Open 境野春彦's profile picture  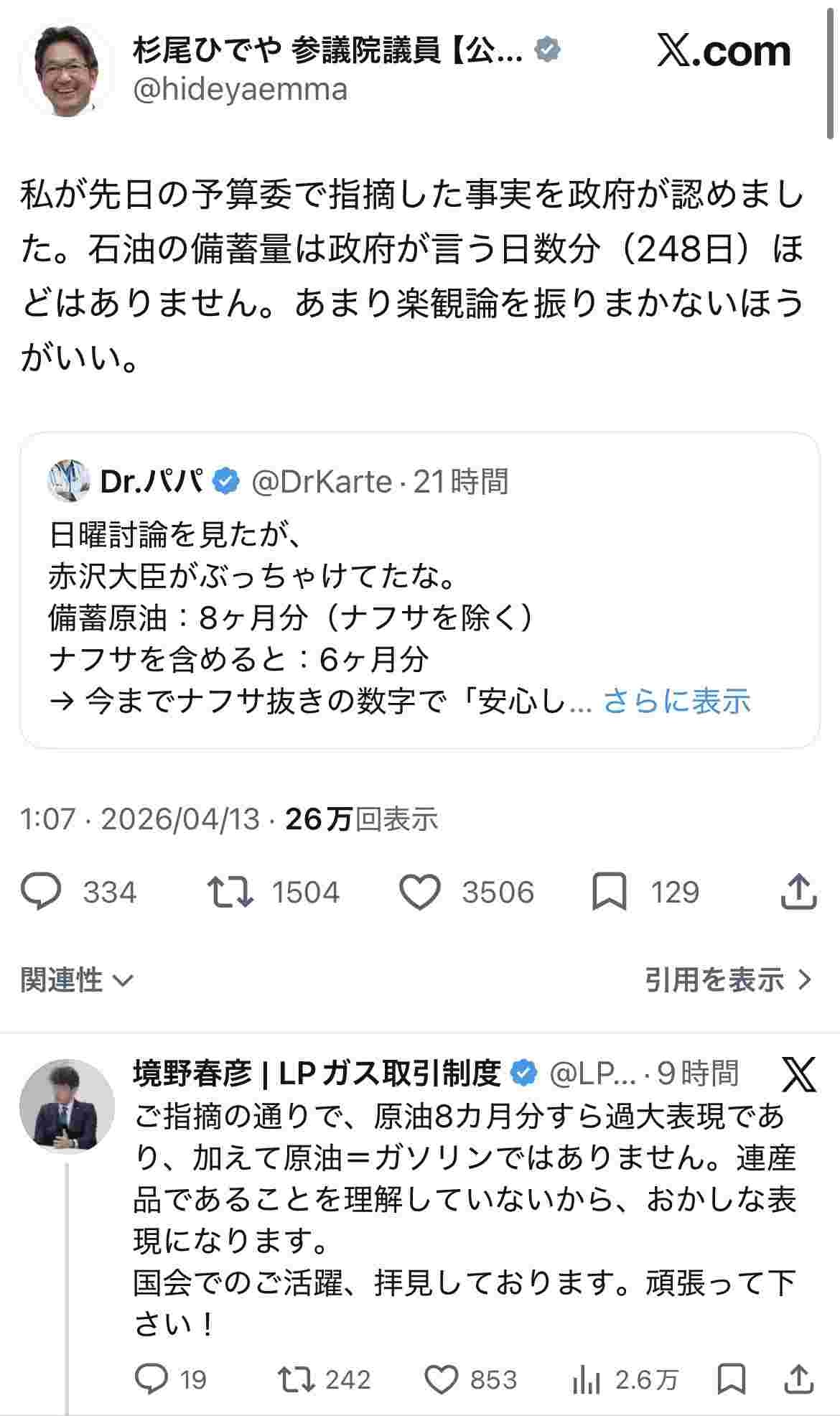pos(66,1105)
